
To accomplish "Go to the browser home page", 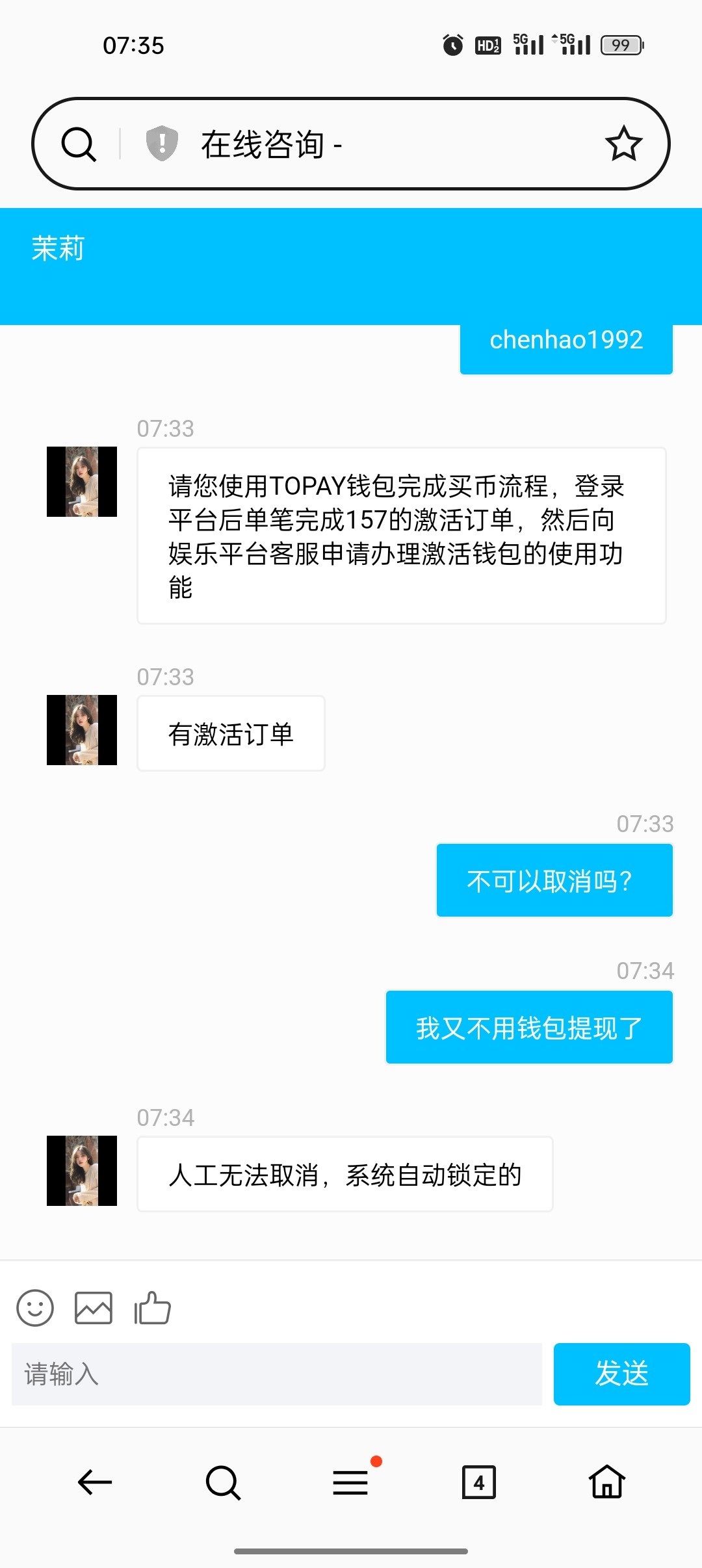I will pyautogui.click(x=607, y=1482).
